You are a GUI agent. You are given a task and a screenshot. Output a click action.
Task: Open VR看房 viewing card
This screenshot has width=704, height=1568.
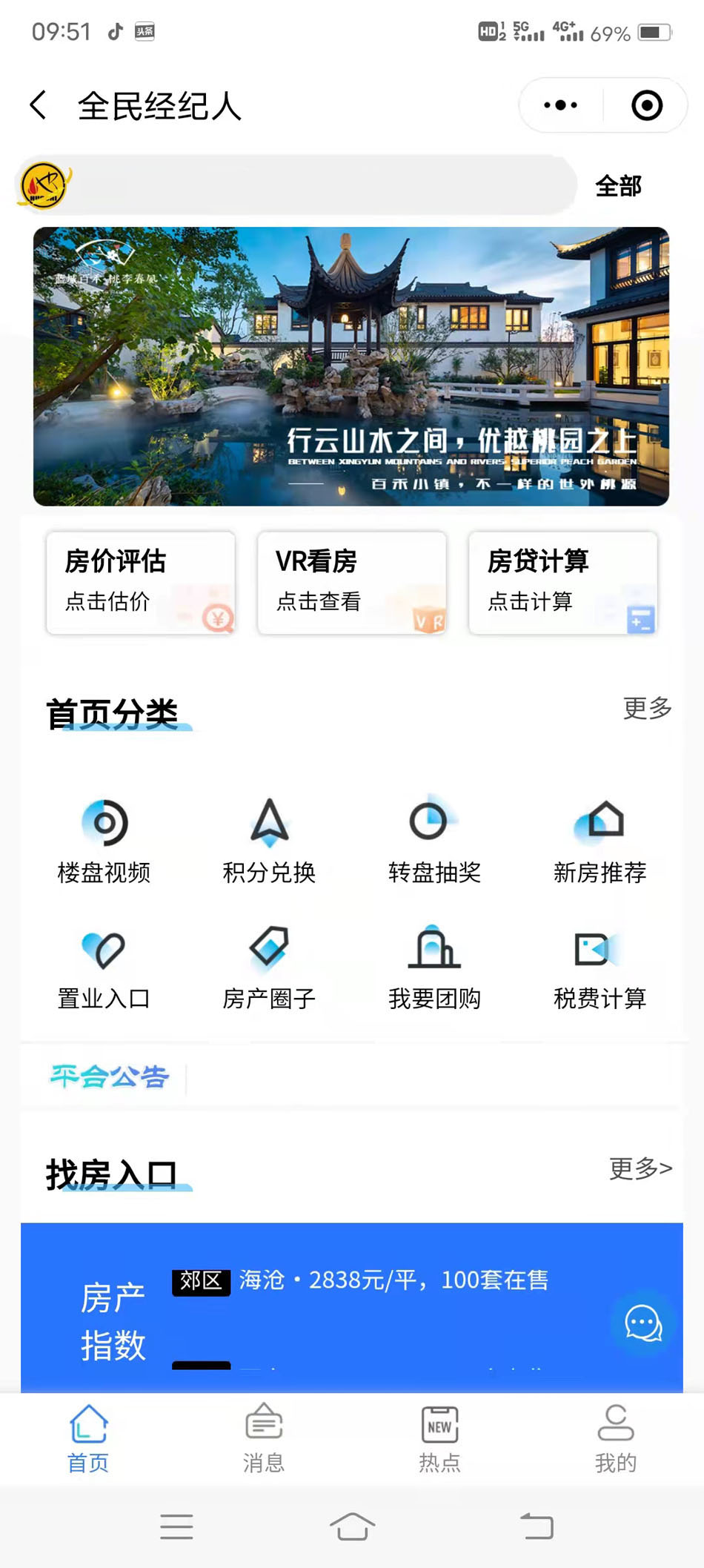[352, 583]
